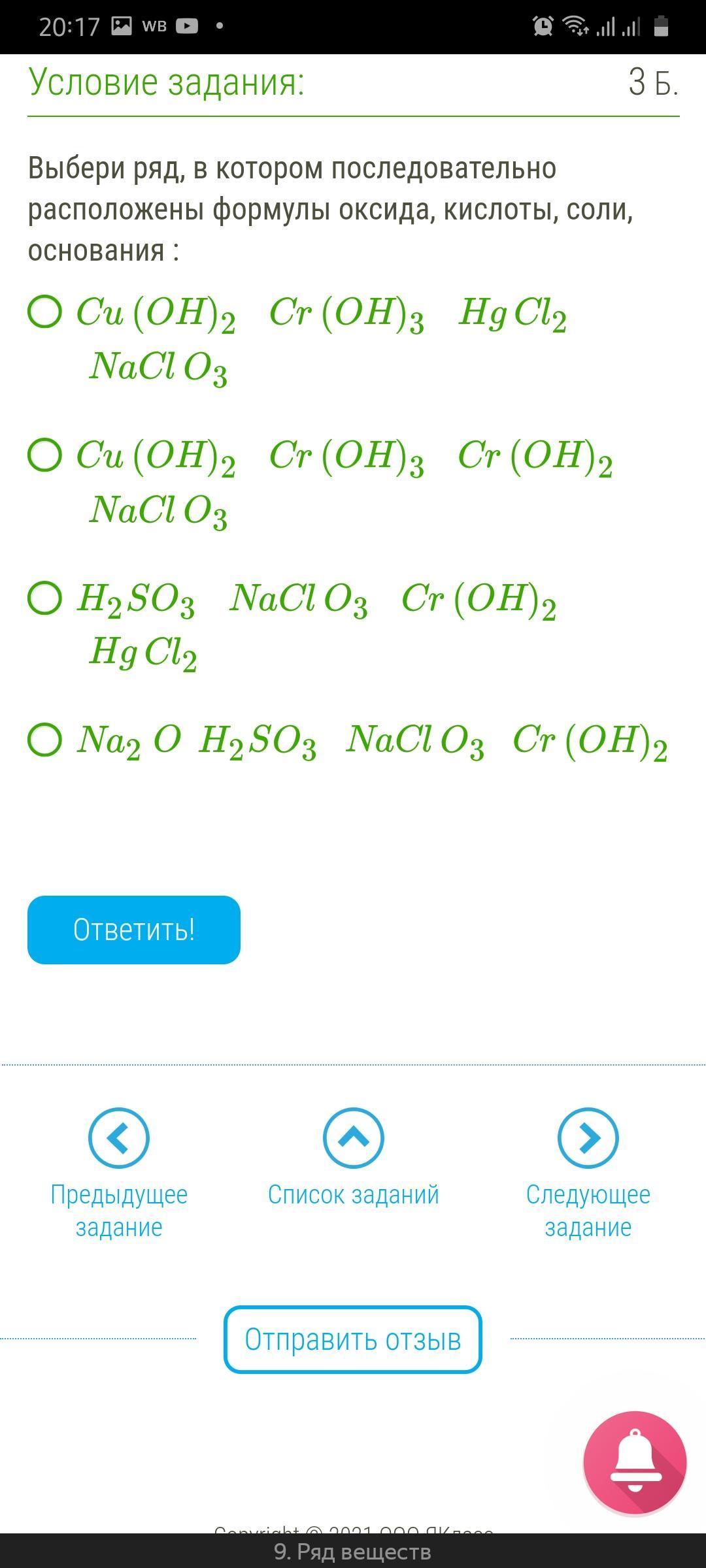Pick the answer starting with H2SO3
Image resolution: width=706 pixels, height=1568 pixels.
click(44, 598)
